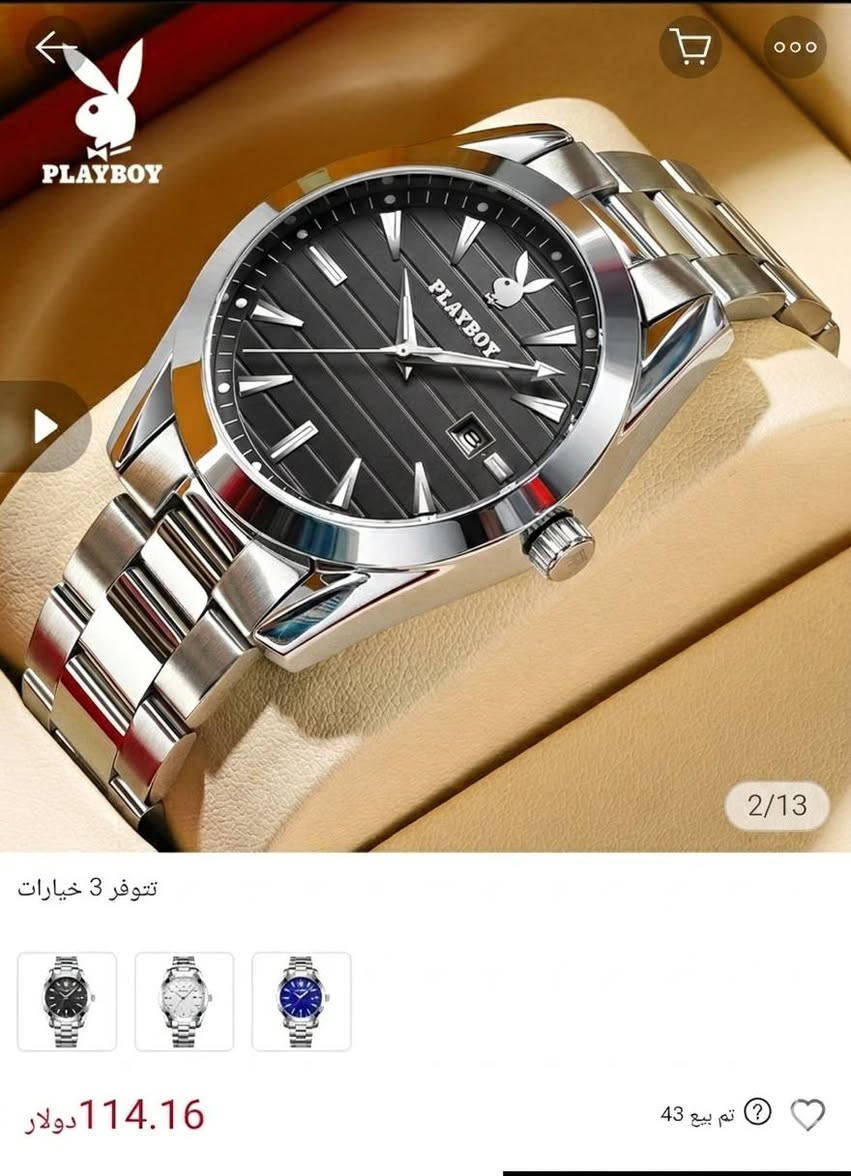Screen dimensions: 851x1176
Task: View the main product photo fullscreen
Action: click(x=425, y=420)
